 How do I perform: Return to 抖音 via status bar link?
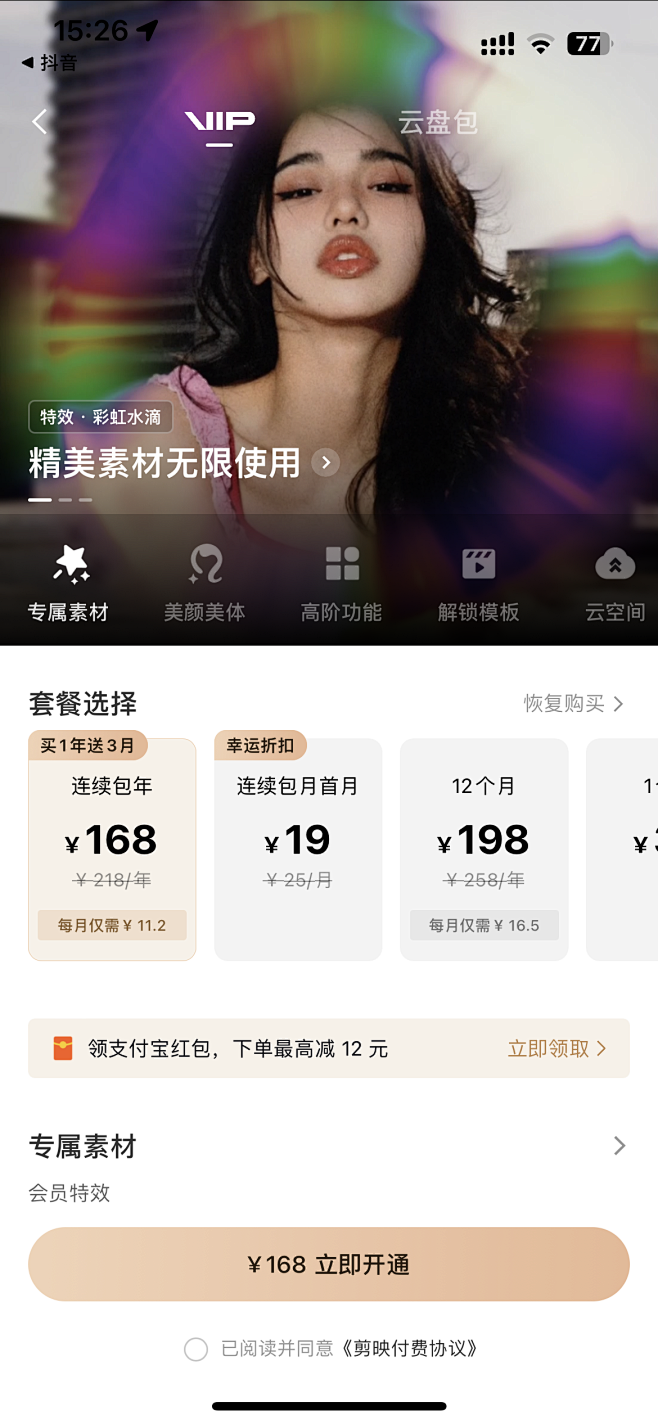[50, 63]
